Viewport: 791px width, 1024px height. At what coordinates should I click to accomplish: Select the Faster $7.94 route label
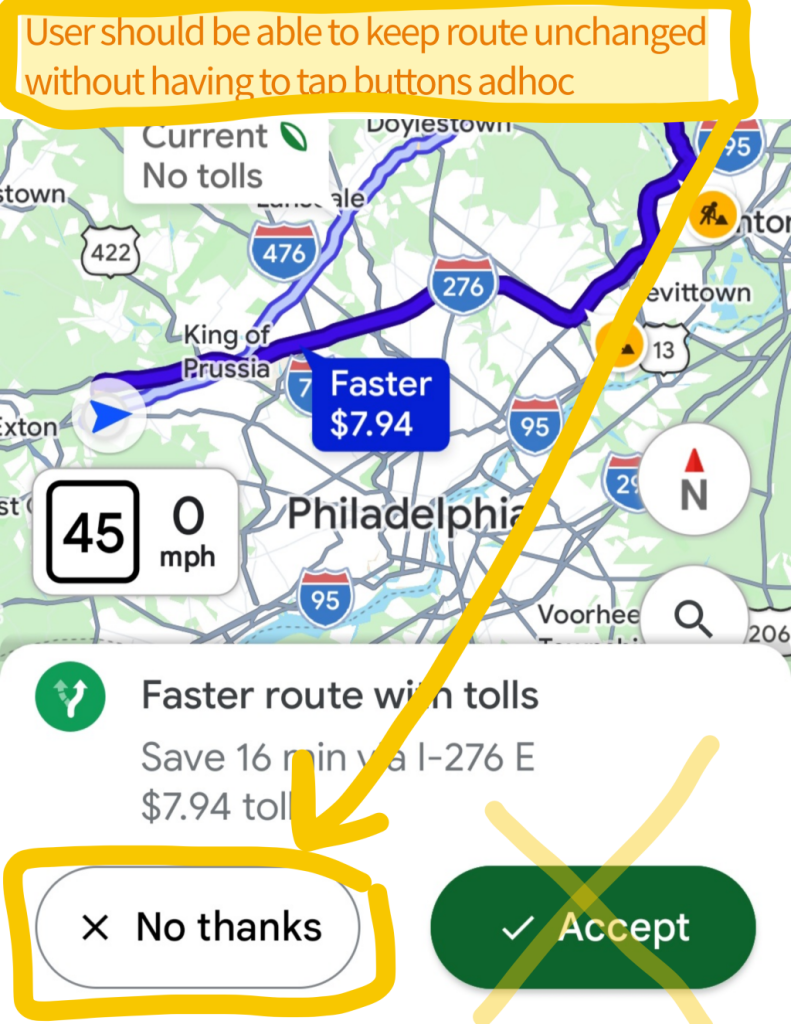(381, 403)
